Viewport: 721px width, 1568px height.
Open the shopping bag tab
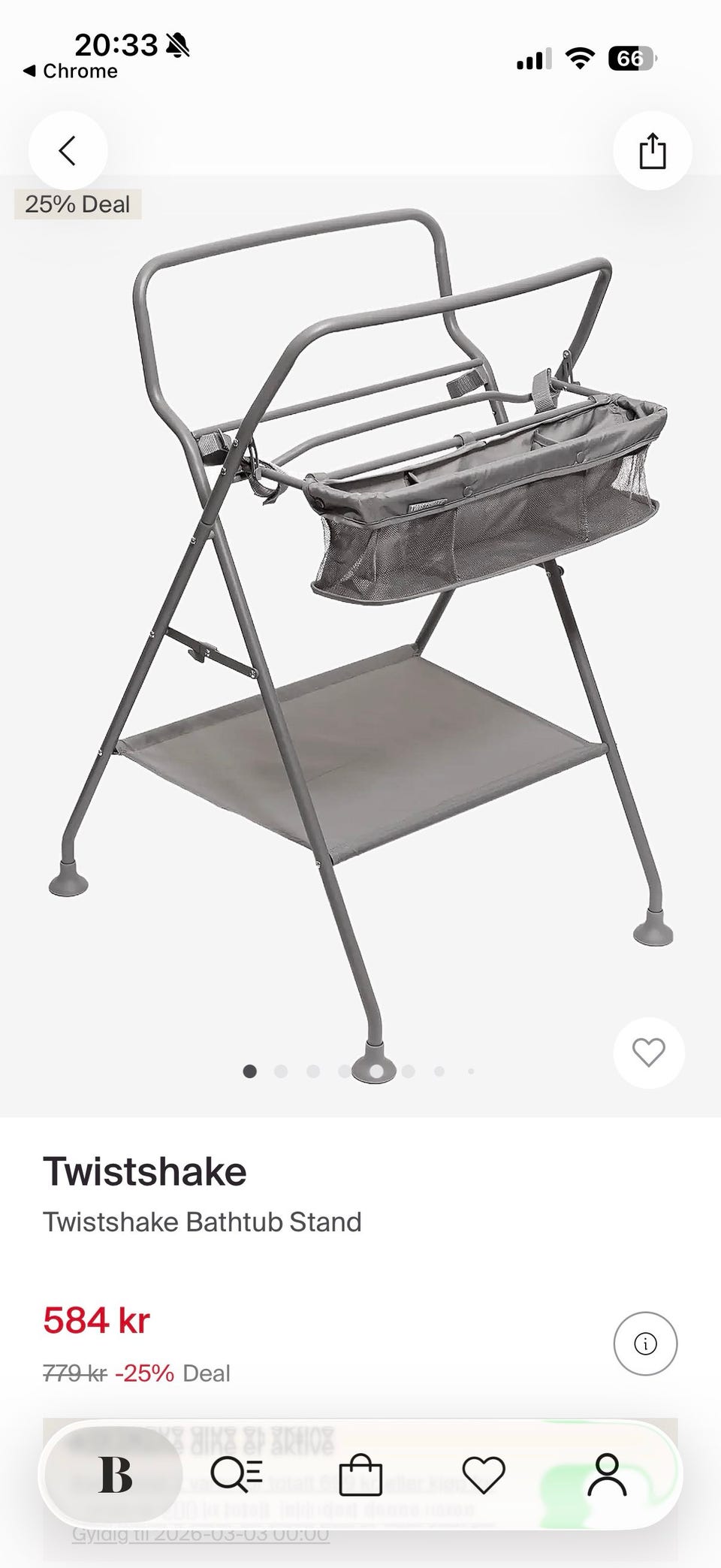(x=360, y=1474)
